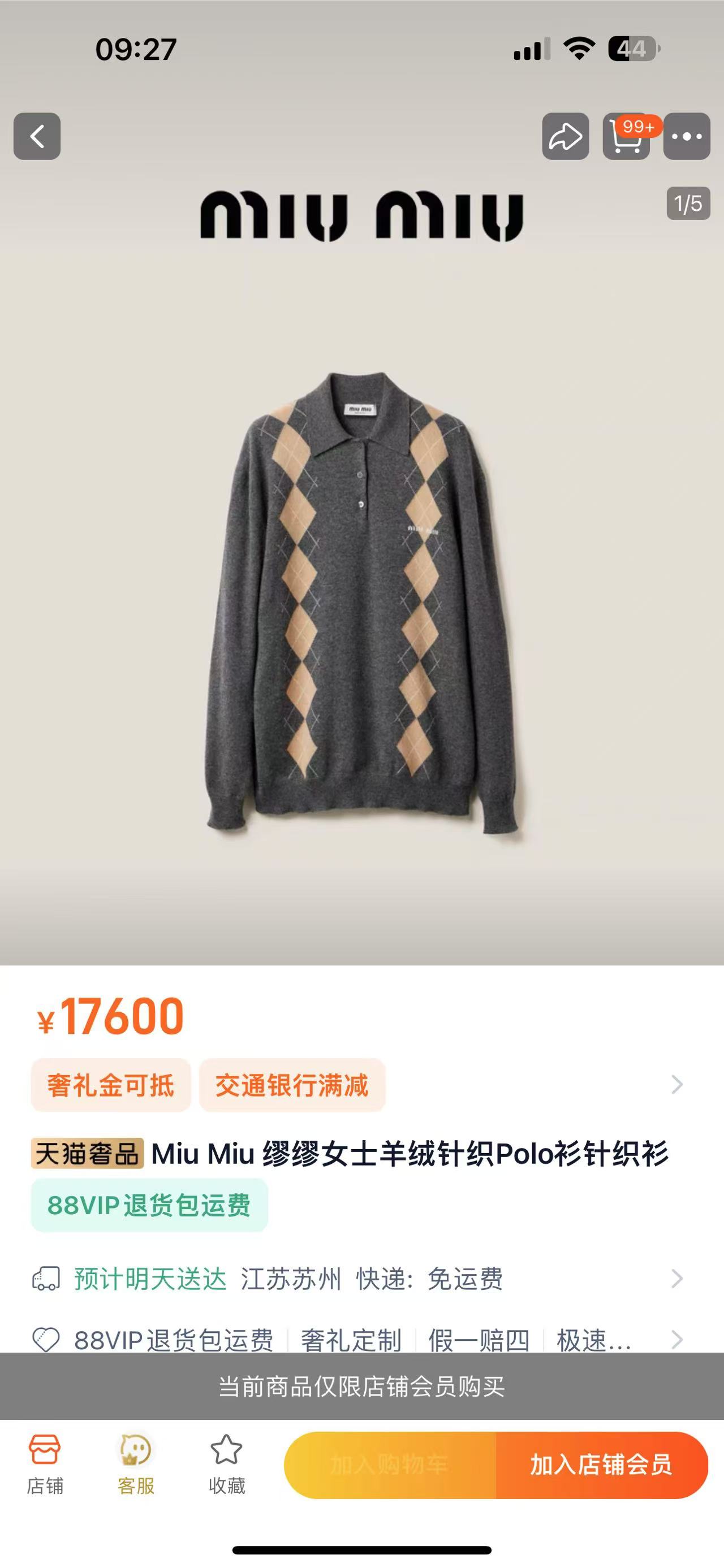Open the 奢礼金可抵 promotion chip
The image size is (724, 1568).
(111, 1085)
